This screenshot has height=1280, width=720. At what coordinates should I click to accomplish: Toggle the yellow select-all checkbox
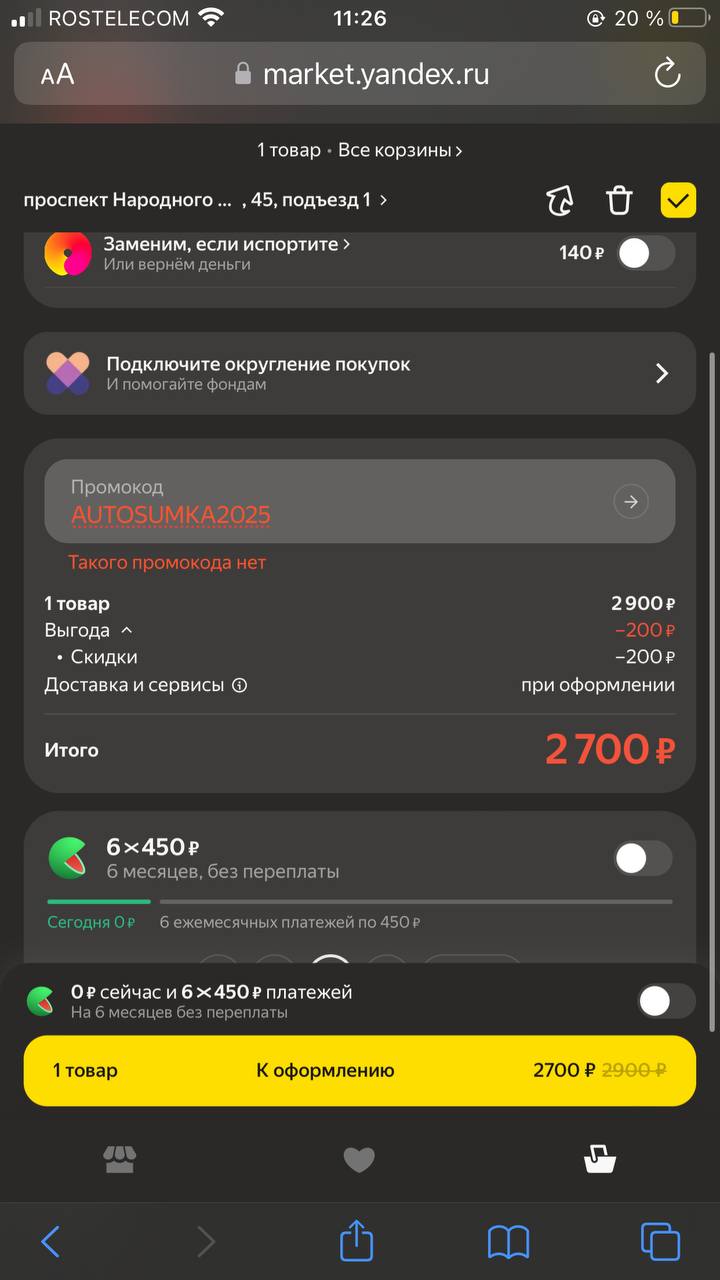pyautogui.click(x=678, y=200)
